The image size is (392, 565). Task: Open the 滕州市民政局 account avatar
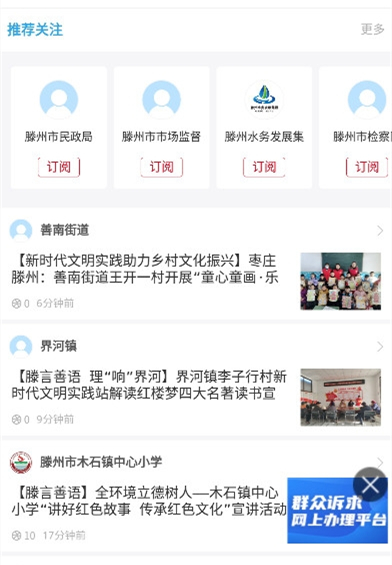(59, 100)
